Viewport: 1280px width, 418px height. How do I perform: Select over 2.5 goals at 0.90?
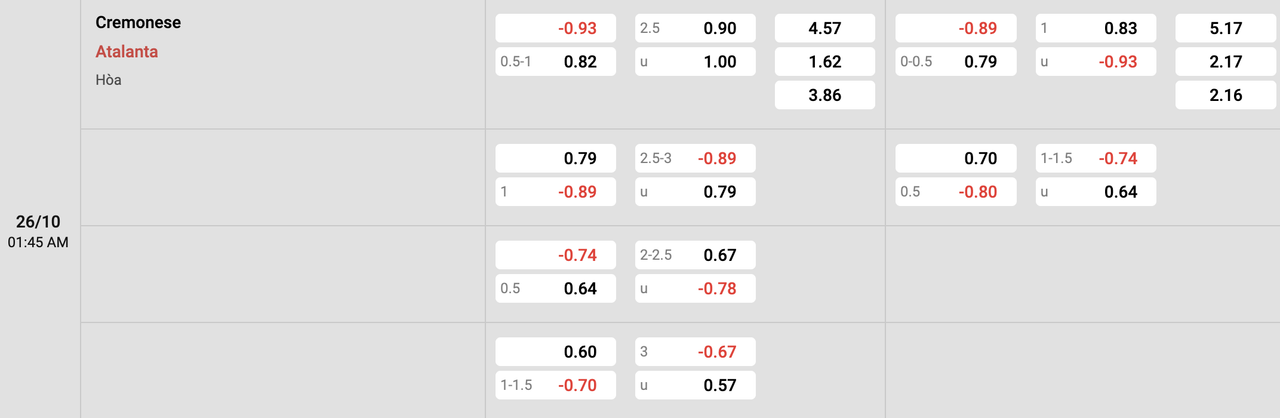pos(696,29)
